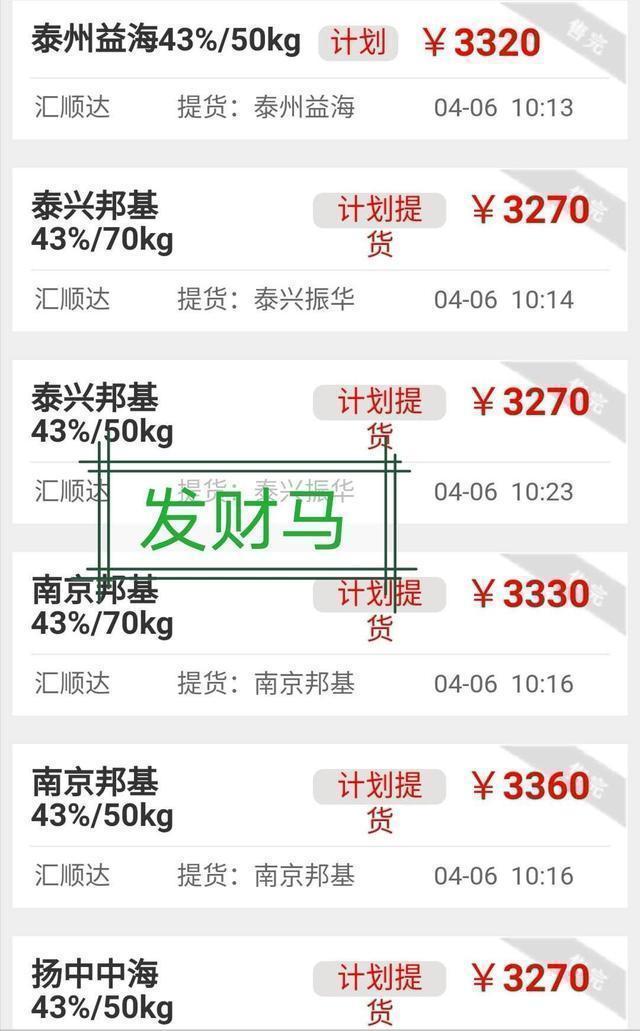Open the 泰兴邦基 43%/50kg listing from 10:23
The height and width of the screenshot is (1031, 640).
pyautogui.click(x=320, y=442)
